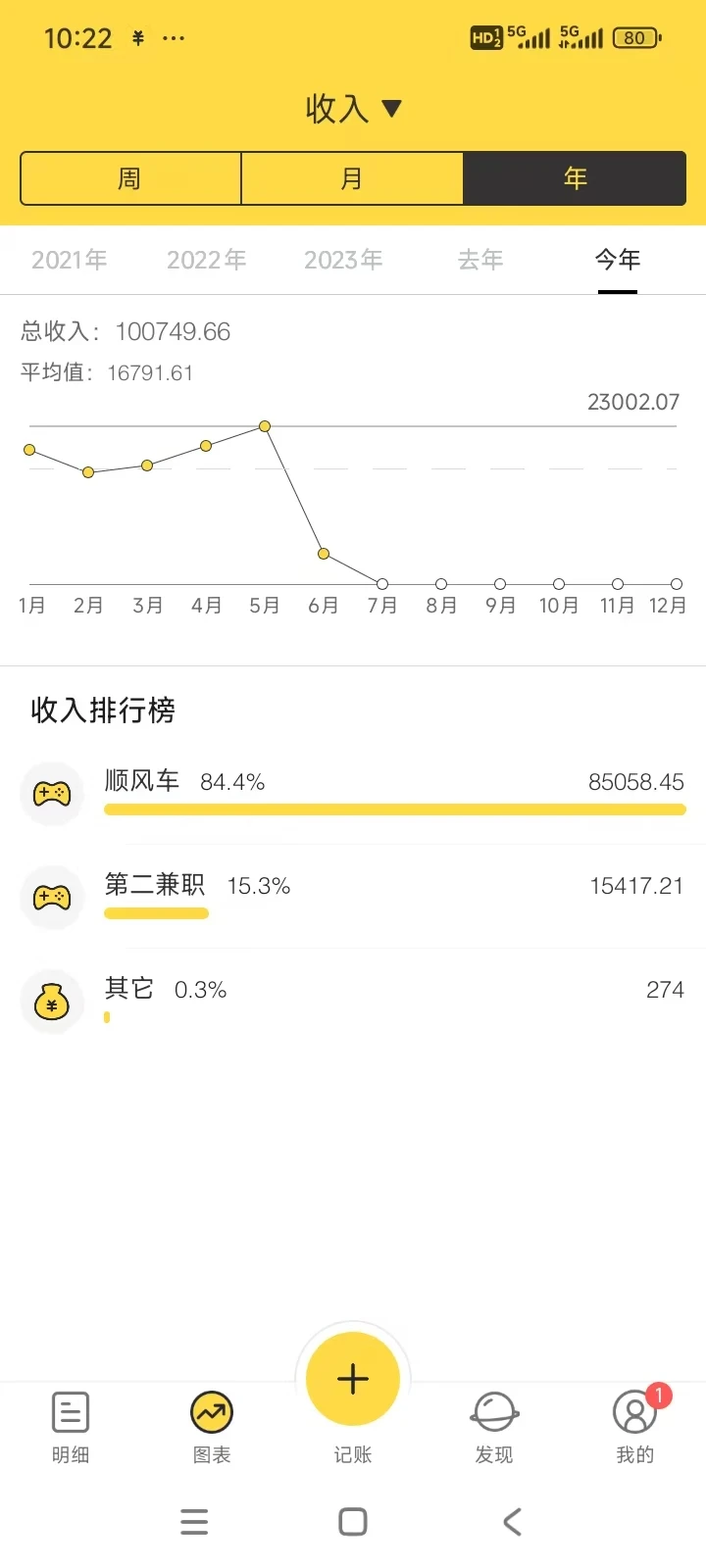Tap the 6月 data point on chart
706x1568 pixels.
pyautogui.click(x=324, y=554)
